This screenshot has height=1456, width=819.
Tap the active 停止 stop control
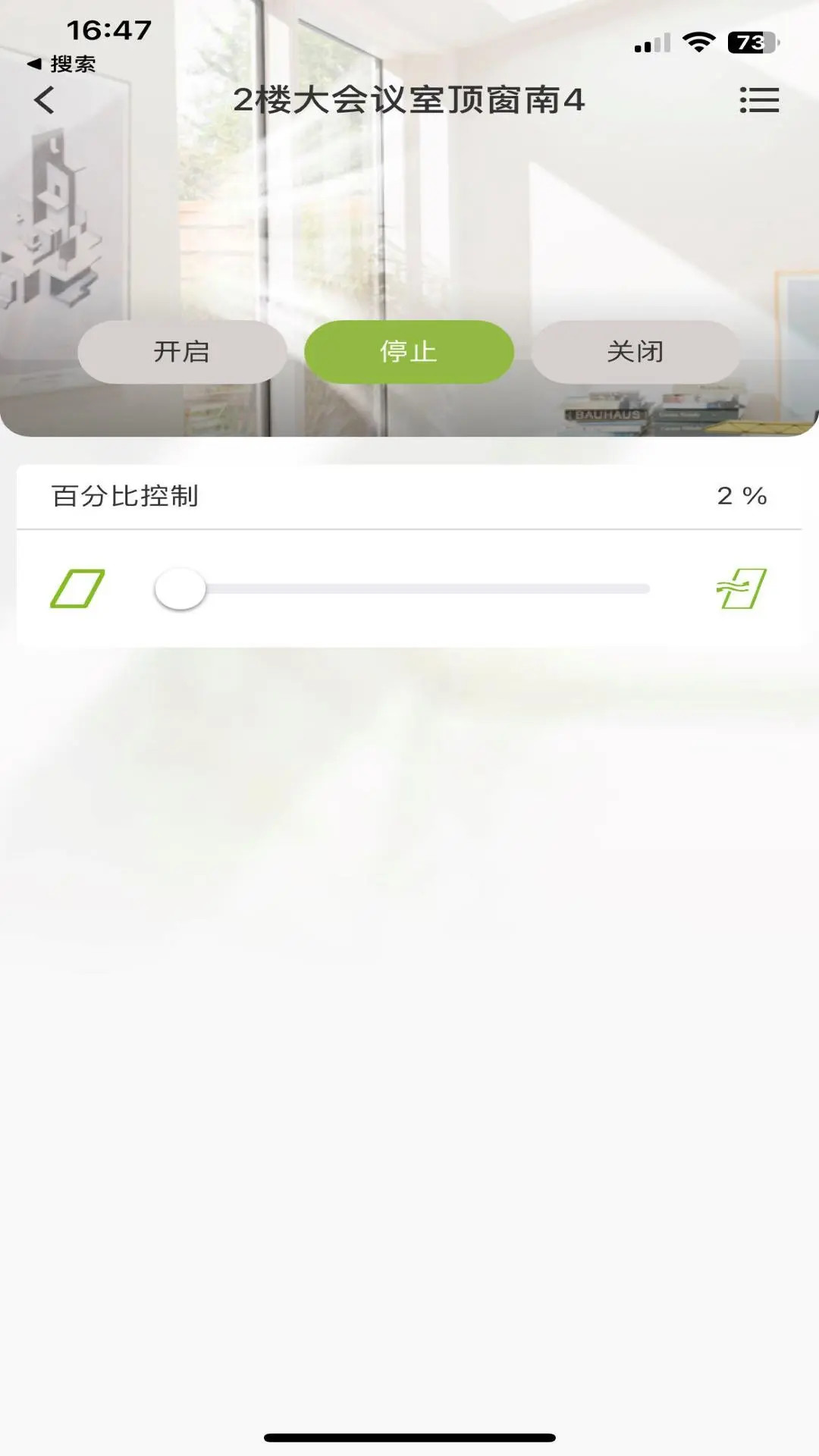[x=408, y=350]
